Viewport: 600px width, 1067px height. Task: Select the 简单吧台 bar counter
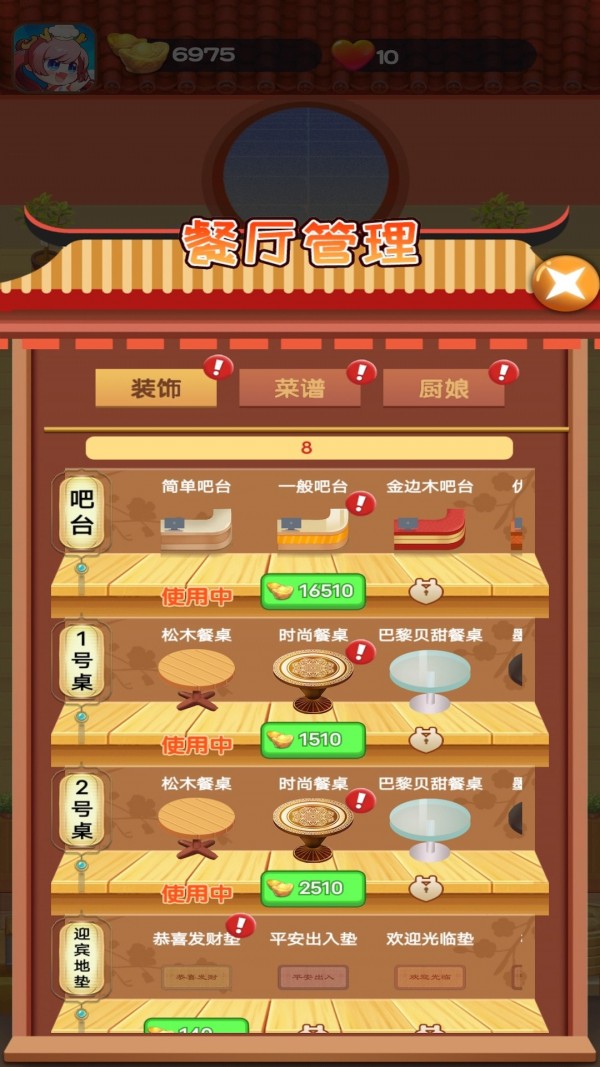pos(196,529)
